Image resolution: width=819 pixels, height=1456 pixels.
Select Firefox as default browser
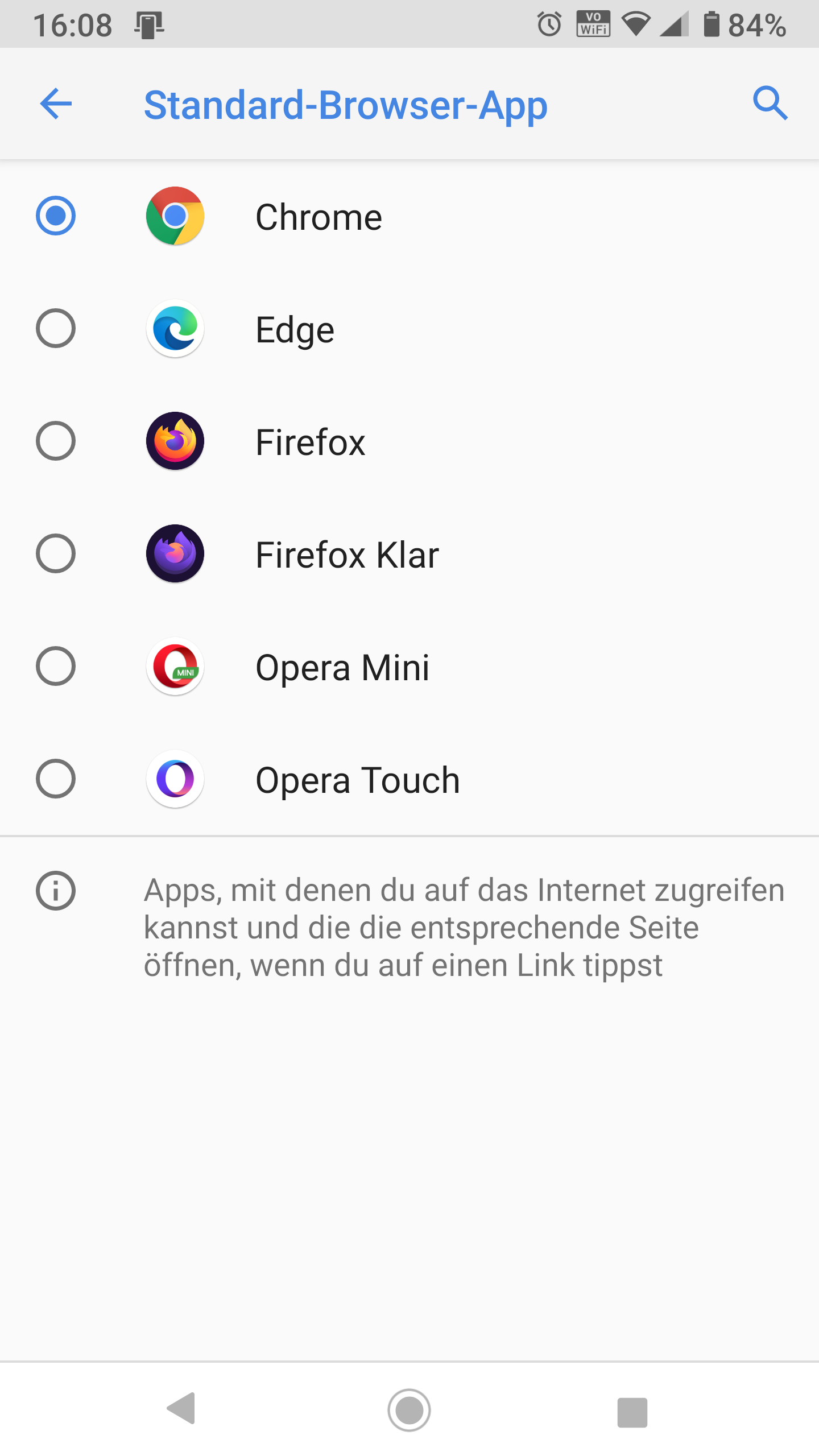click(x=56, y=441)
